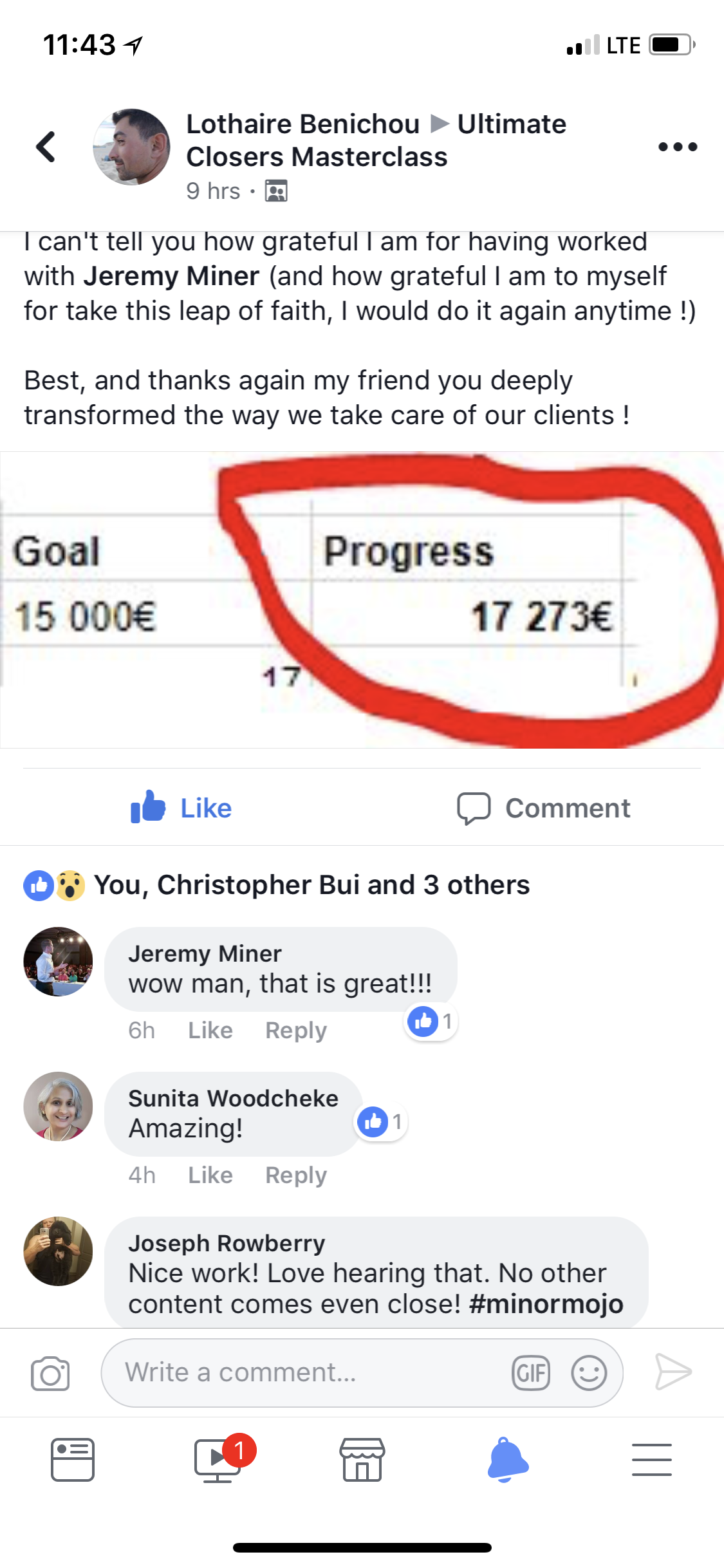724x1568 pixels.
Task: Like Sunita Woodcheke's comment
Action: (210, 1175)
